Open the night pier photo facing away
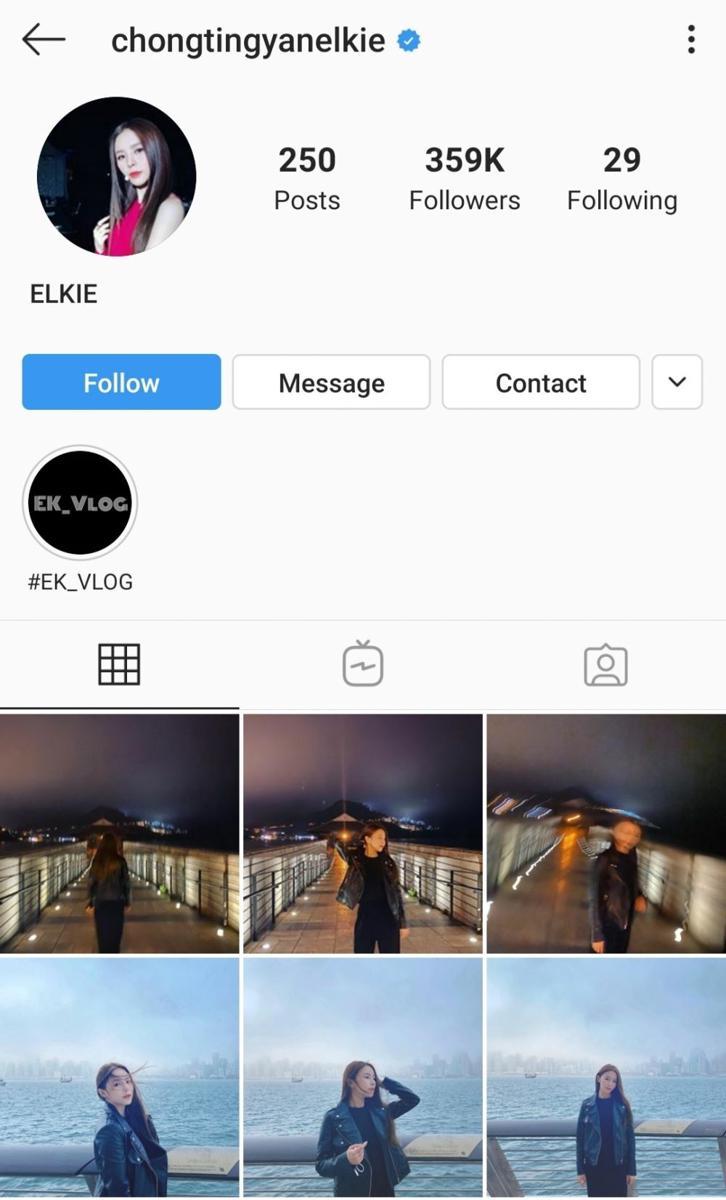726x1200 pixels. click(119, 832)
